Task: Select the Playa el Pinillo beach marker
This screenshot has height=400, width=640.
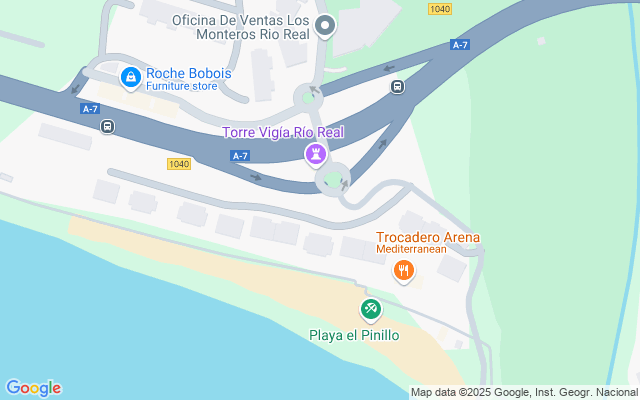Action: [x=370, y=310]
